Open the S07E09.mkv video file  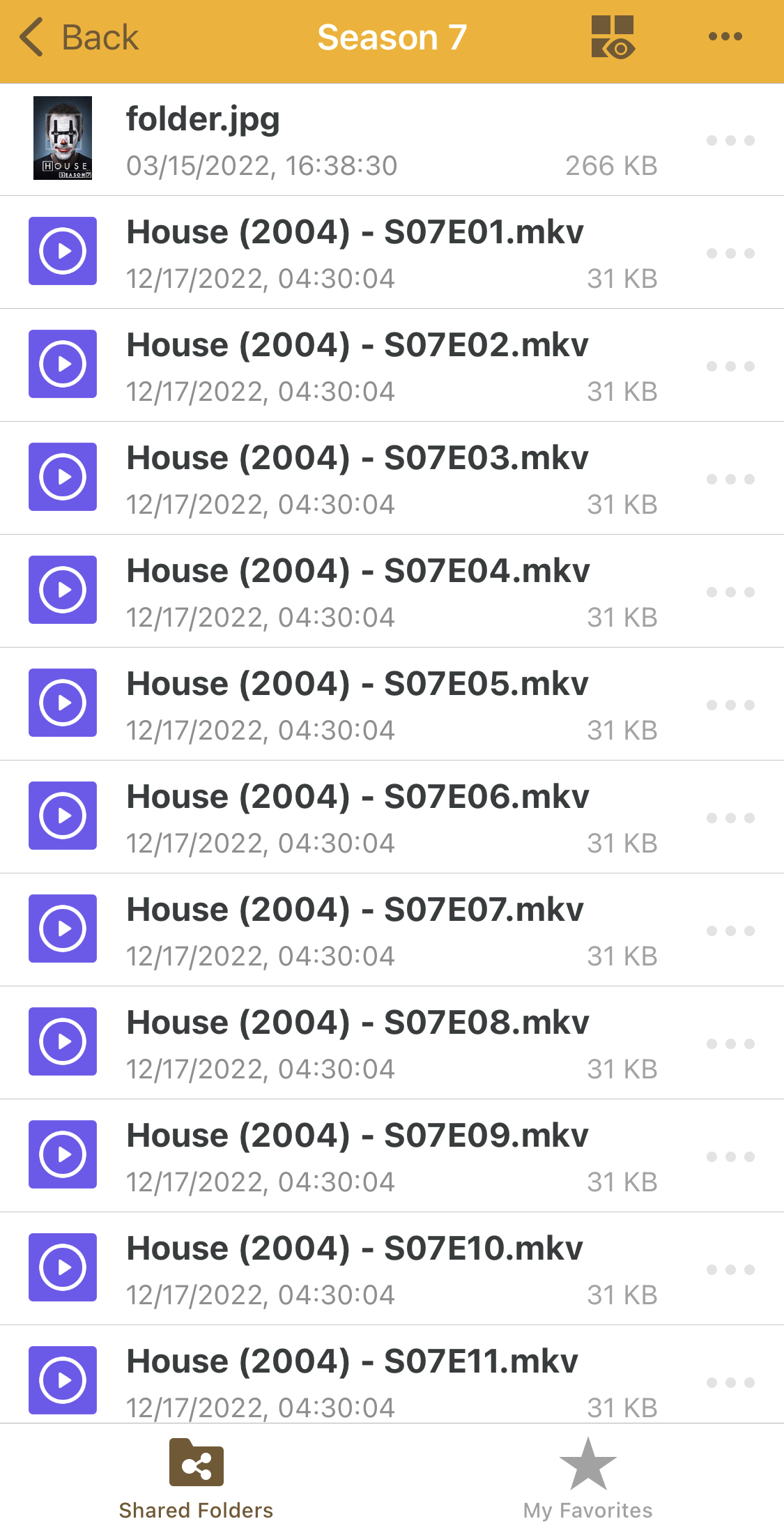click(357, 1136)
